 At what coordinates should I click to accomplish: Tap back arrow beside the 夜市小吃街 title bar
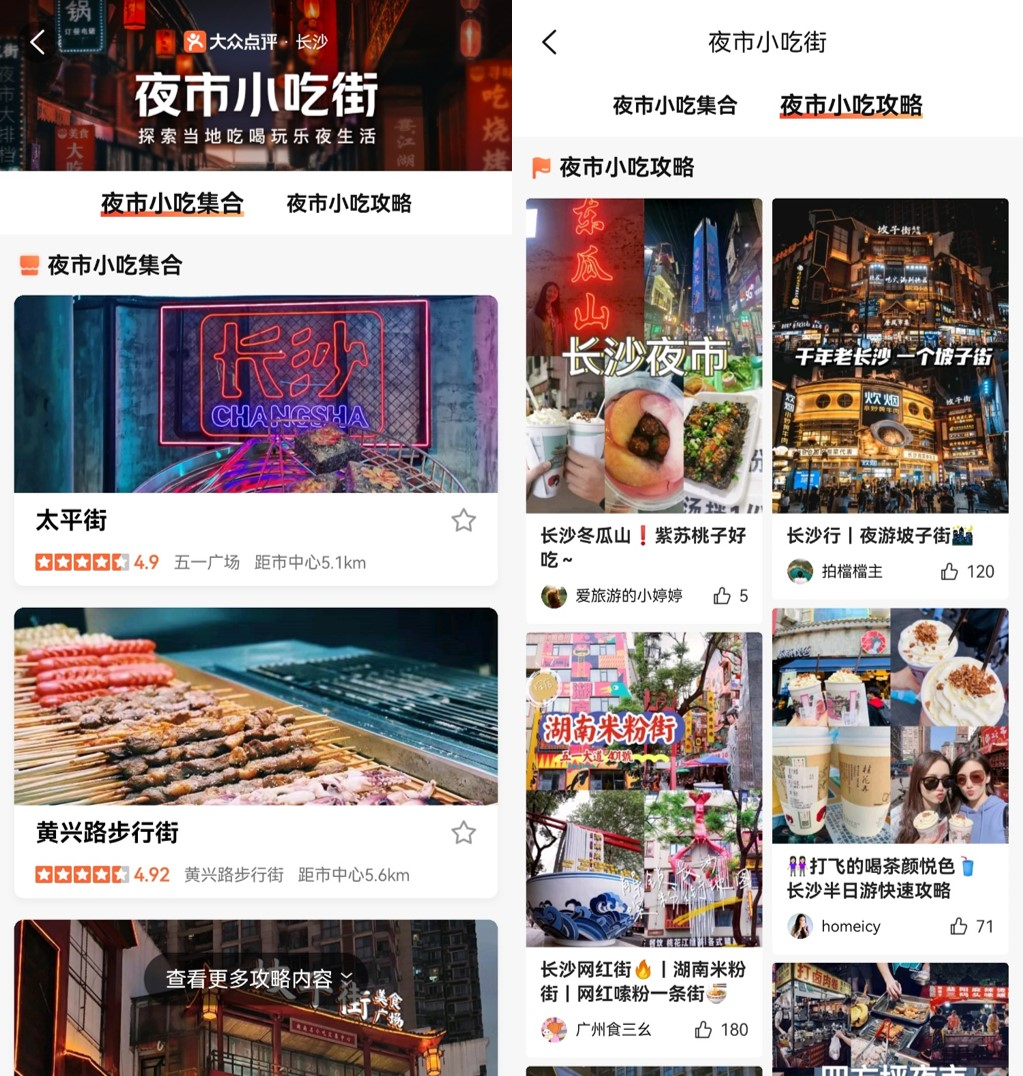pyautogui.click(x=549, y=42)
